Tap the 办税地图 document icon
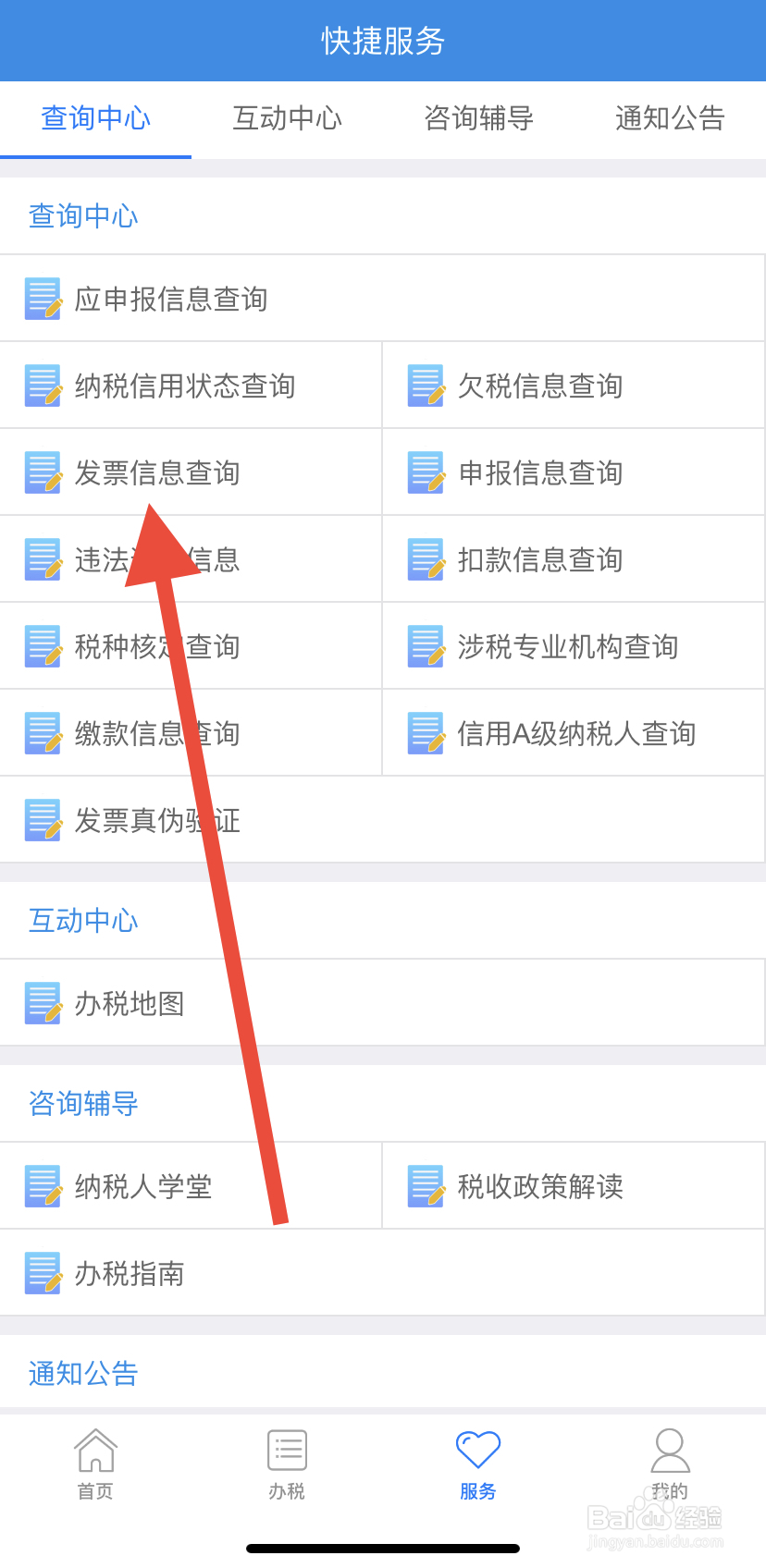This screenshot has width=766, height=1568. click(x=43, y=1002)
